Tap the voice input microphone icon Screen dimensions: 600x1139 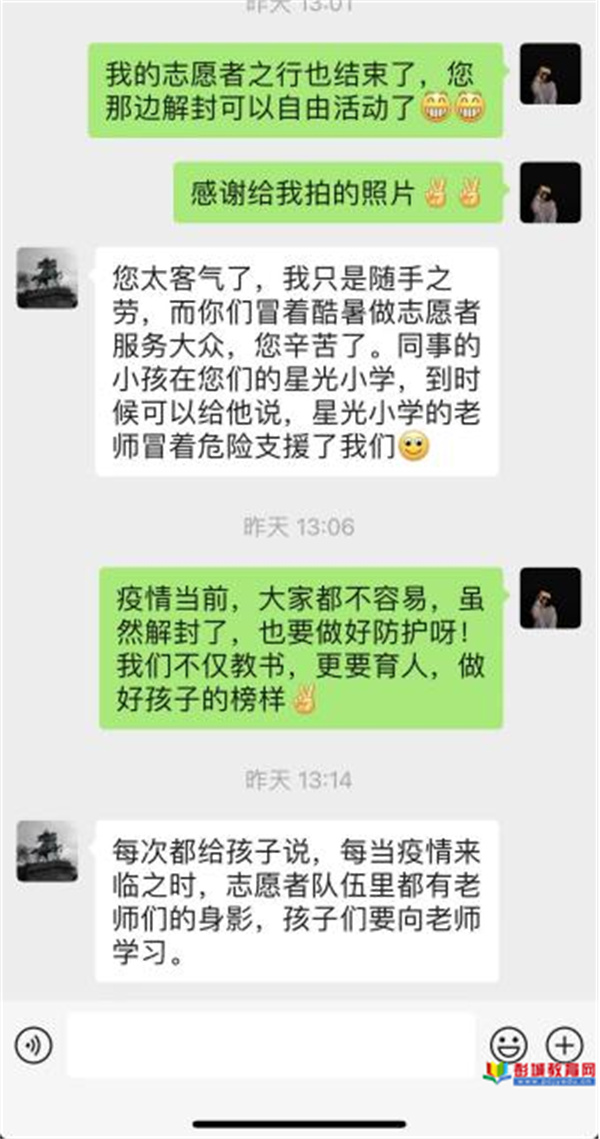(33, 1046)
